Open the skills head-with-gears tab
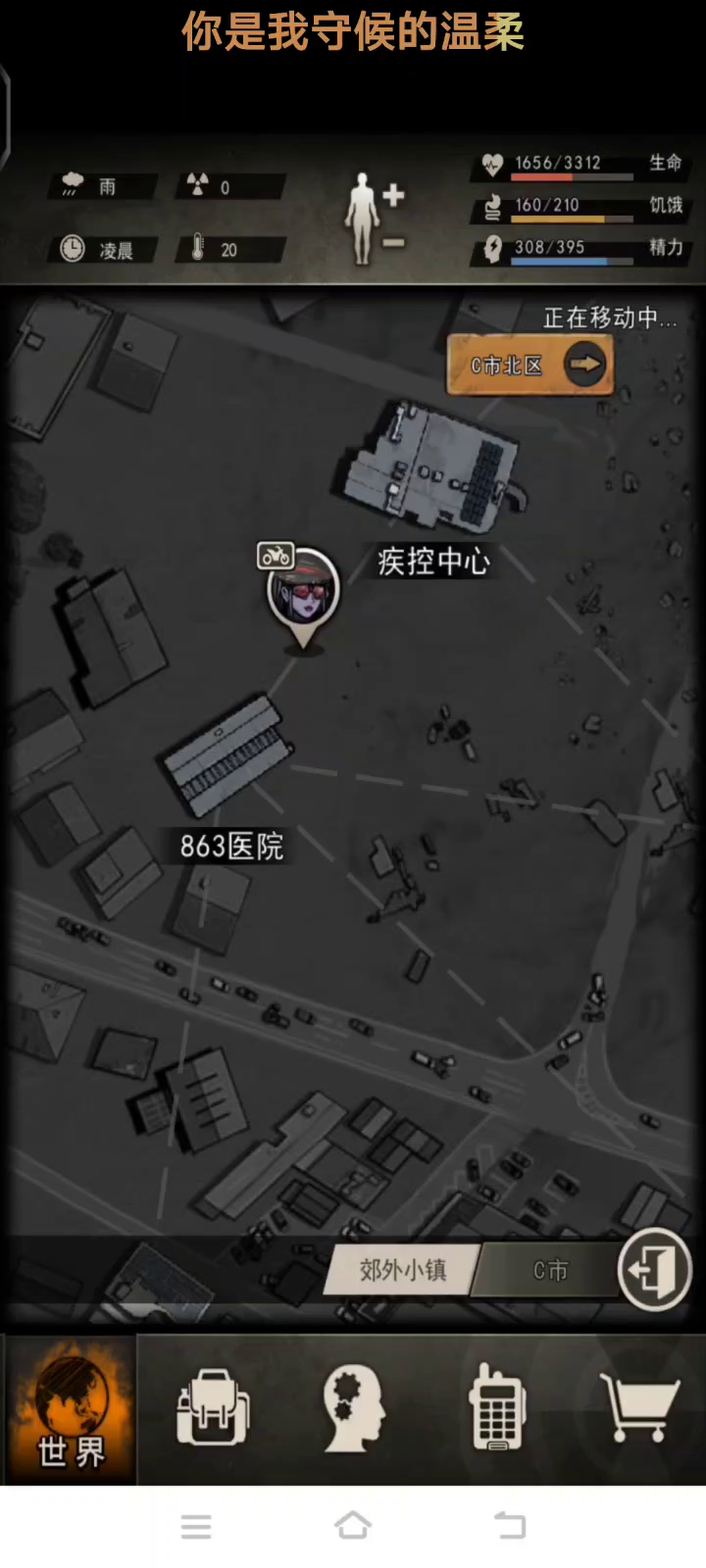The height and width of the screenshot is (1568, 706). pos(354,1409)
